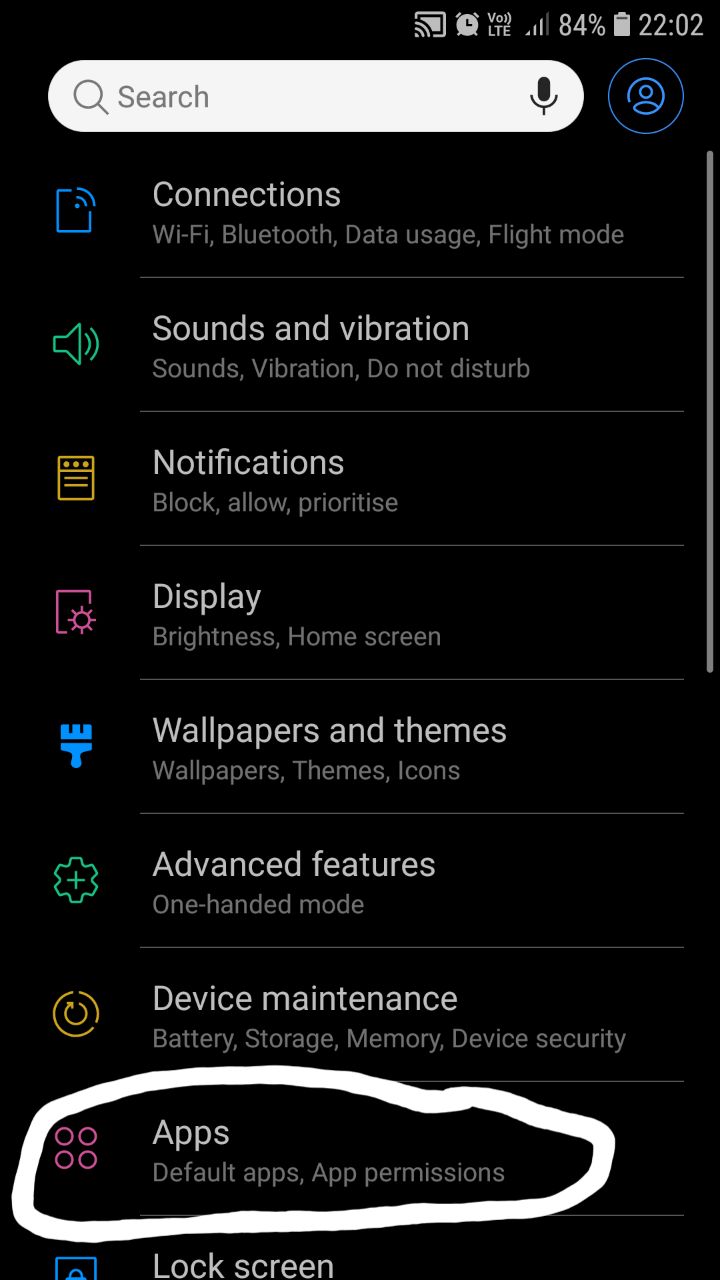Tap the Wallpapers and themes brush icon

pyautogui.click(x=75, y=746)
